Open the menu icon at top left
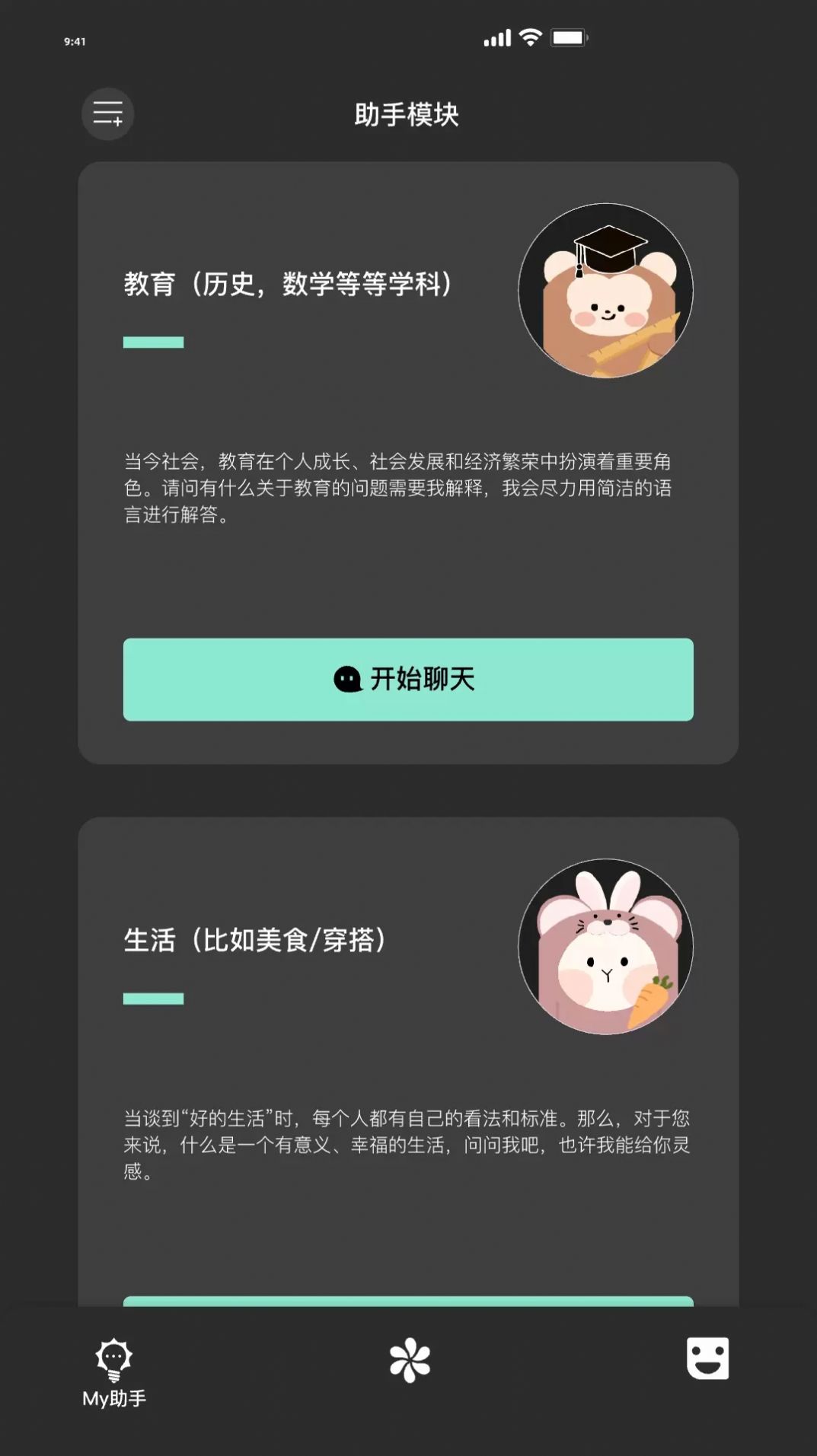This screenshot has height=1456, width=817. [x=107, y=114]
